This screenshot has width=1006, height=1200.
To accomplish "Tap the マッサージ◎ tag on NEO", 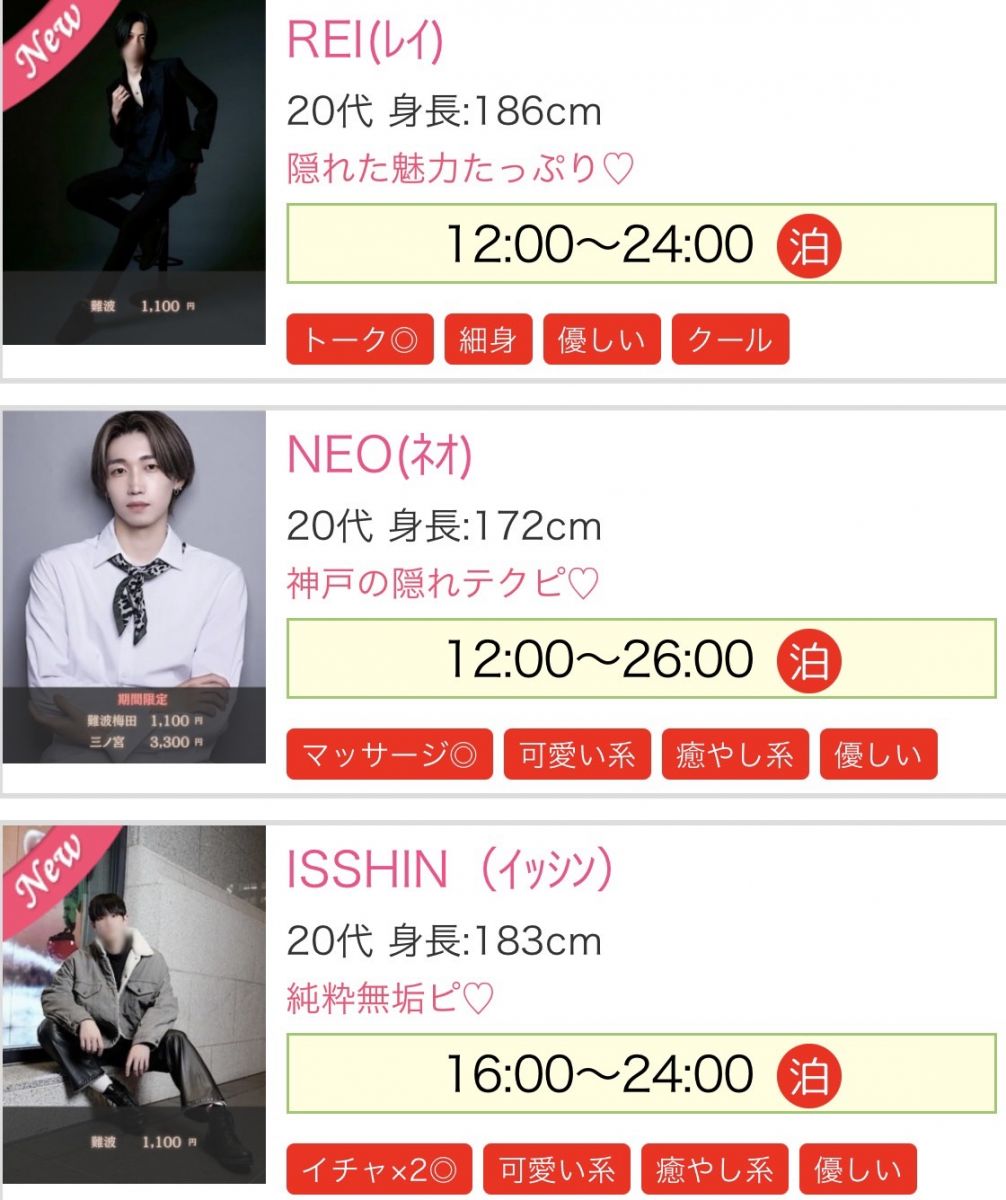I will pyautogui.click(x=390, y=755).
